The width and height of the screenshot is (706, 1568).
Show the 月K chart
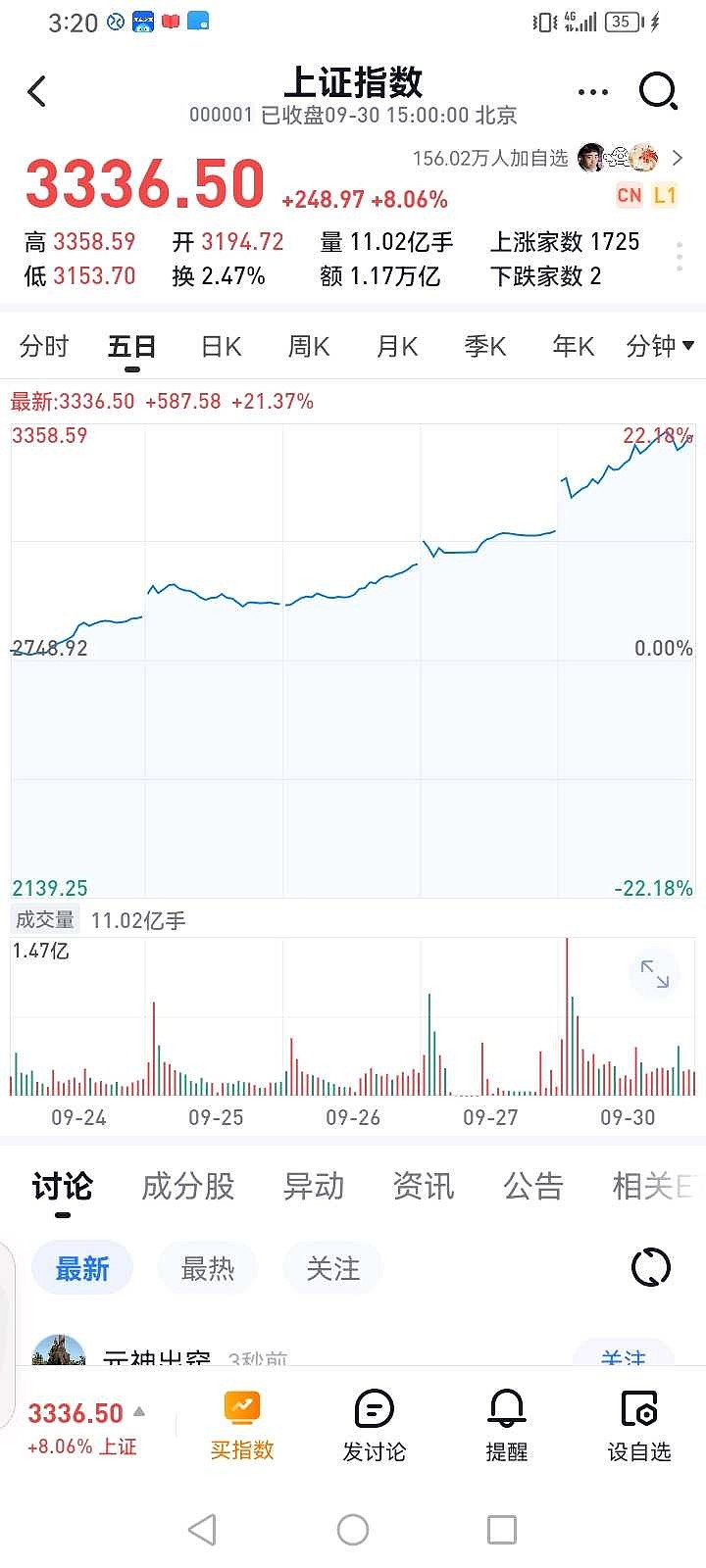397,346
